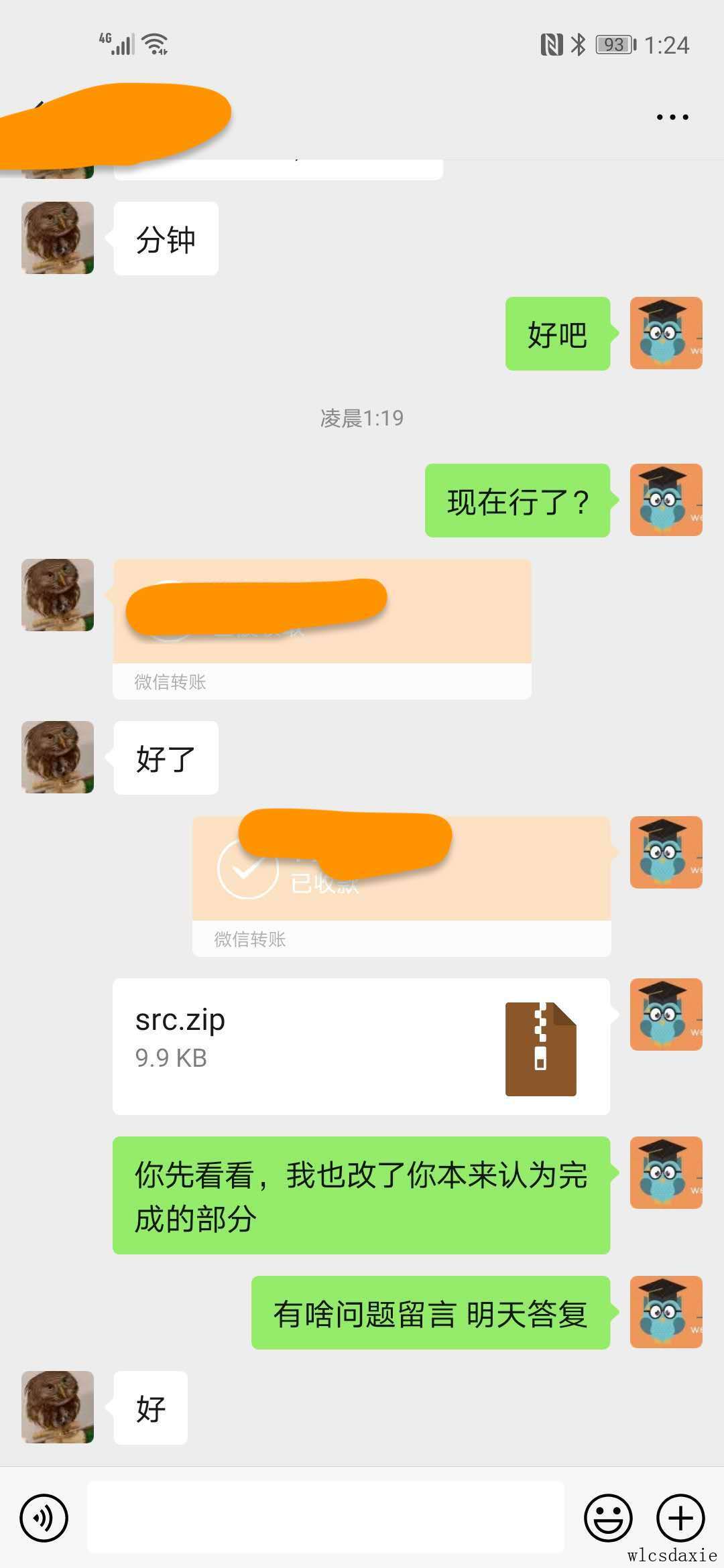Open the plus attachment menu
Viewport: 724px width, 1568px height.
[x=680, y=1518]
